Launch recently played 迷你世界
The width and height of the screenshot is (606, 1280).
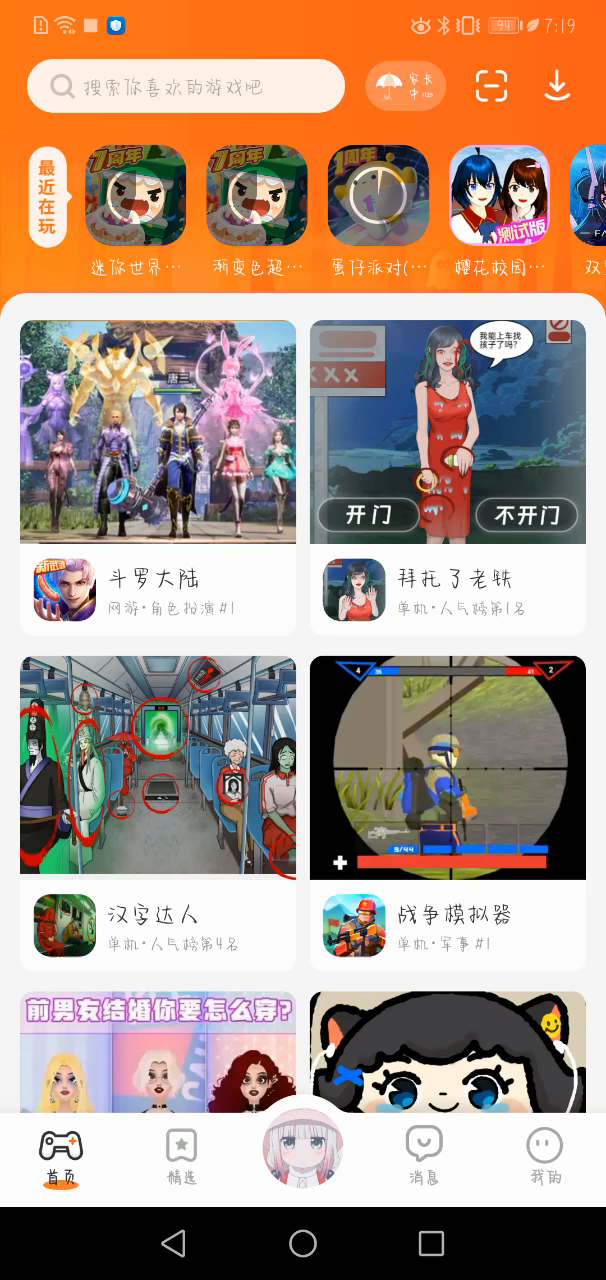pyautogui.click(x=136, y=196)
